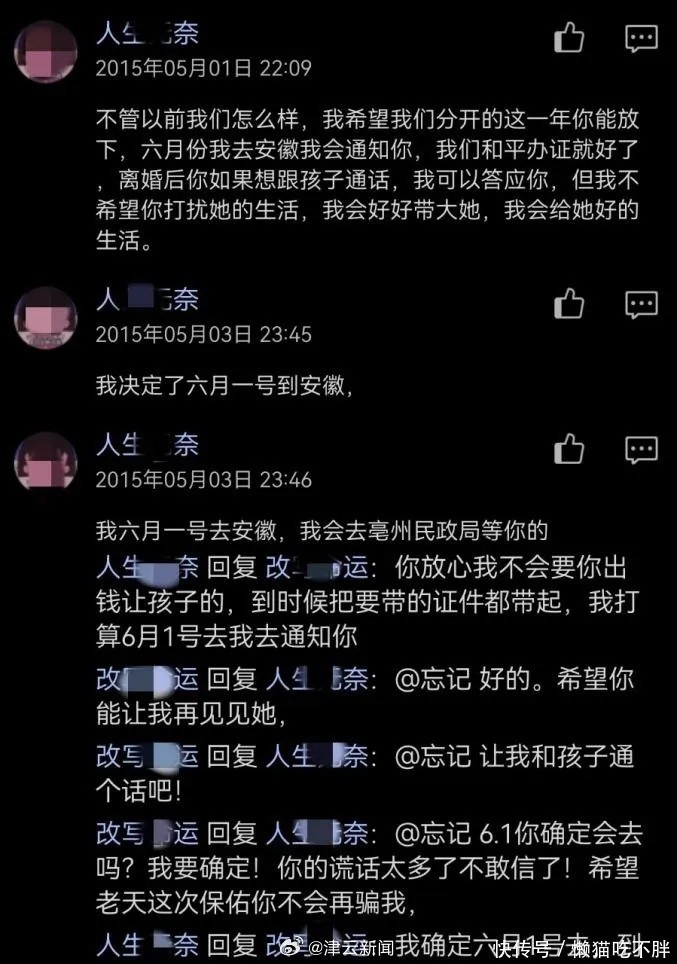Like the comment posted at 22:09 on 2015年05月01日
Viewport: 677px width, 964px height.
pyautogui.click(x=569, y=39)
